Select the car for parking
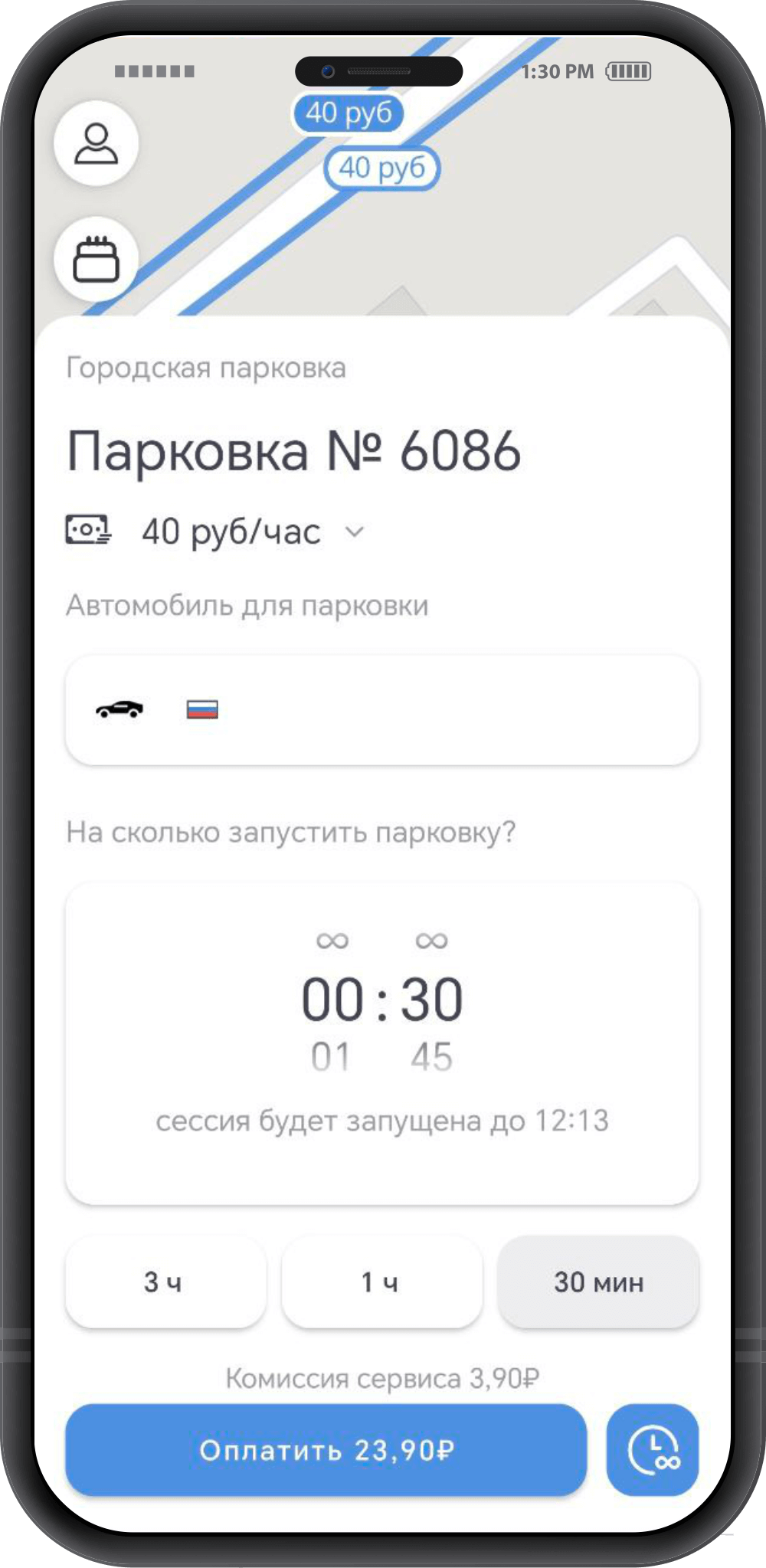 (x=381, y=710)
